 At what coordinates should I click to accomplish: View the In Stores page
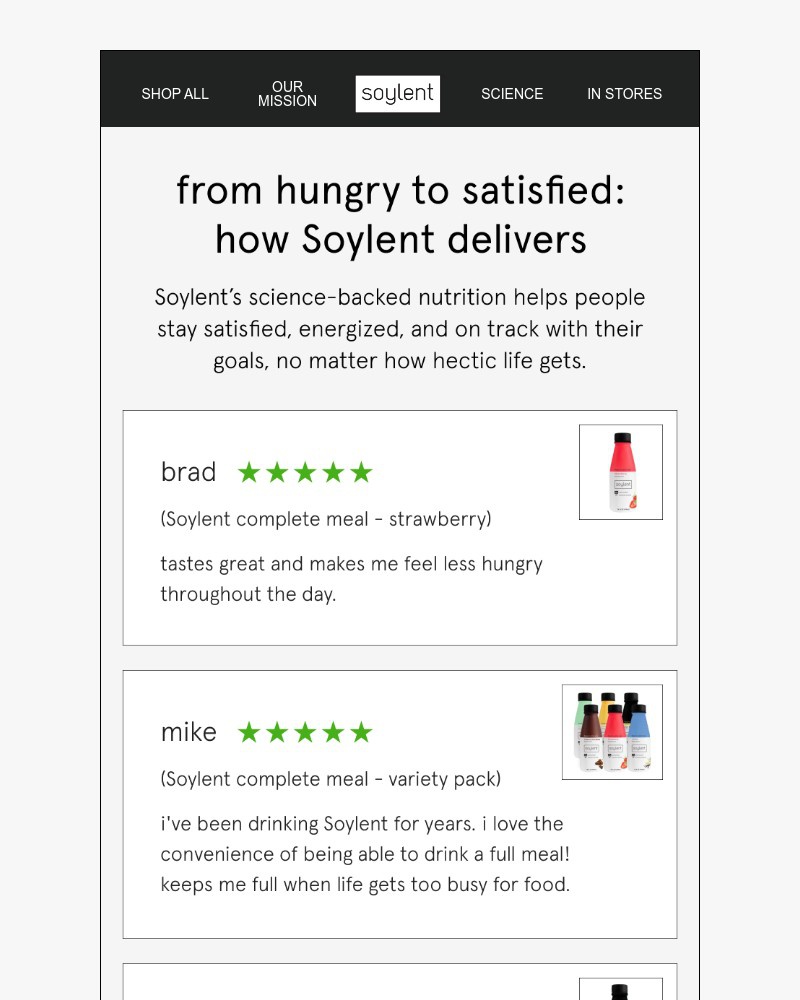point(624,94)
